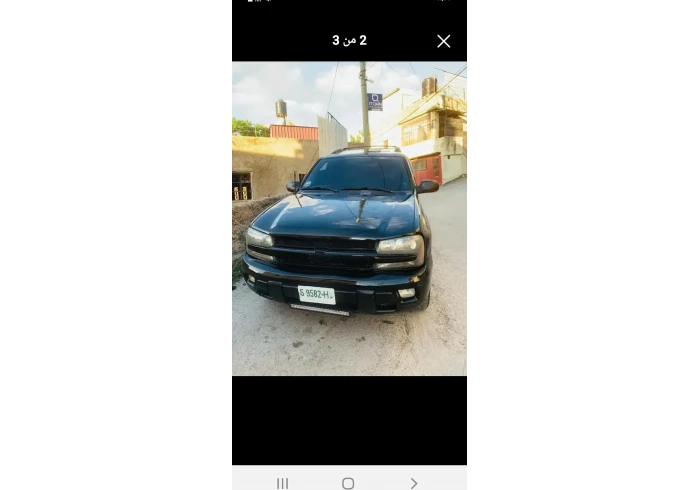
Task: Open the recent apps view
Action: [x=283, y=483]
